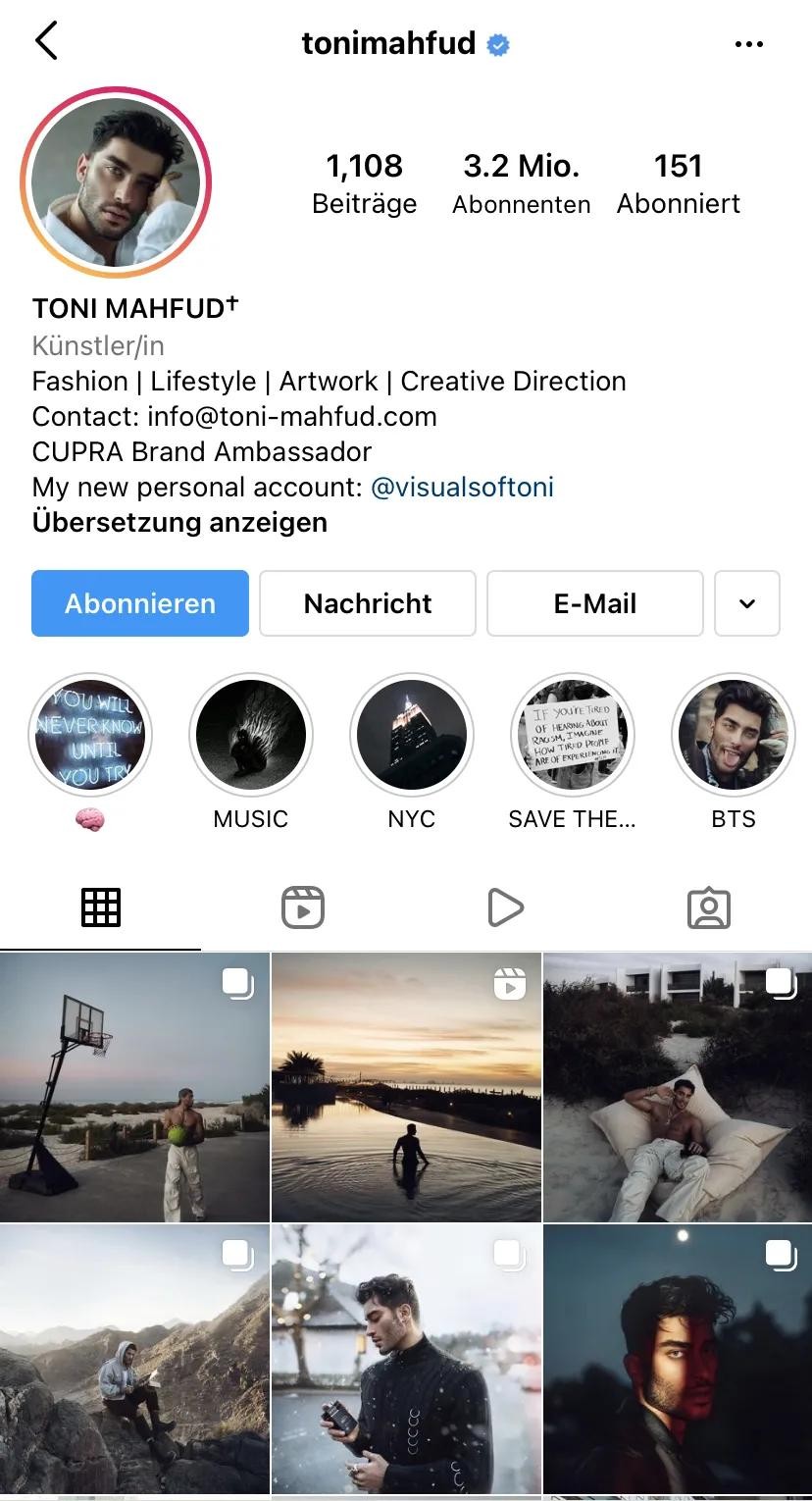View the profile picture story
812x1501 pixels.
[x=116, y=182]
